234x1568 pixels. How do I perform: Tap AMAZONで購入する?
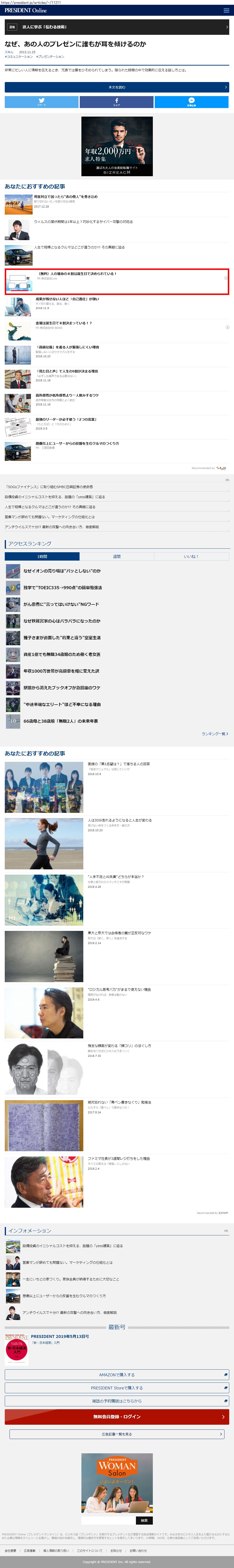pos(117,1374)
